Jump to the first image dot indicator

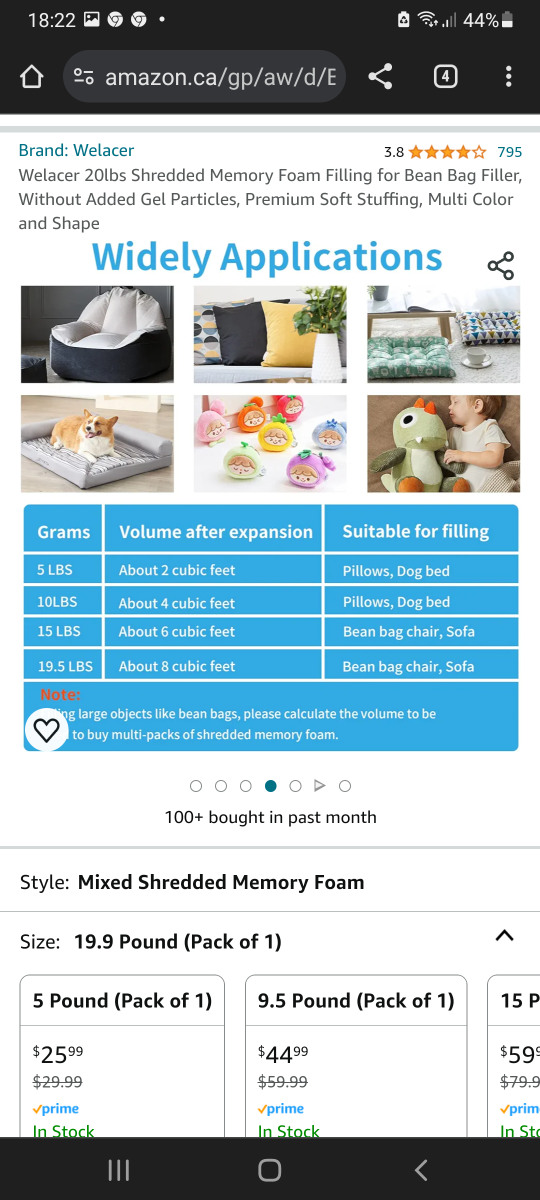(x=196, y=786)
